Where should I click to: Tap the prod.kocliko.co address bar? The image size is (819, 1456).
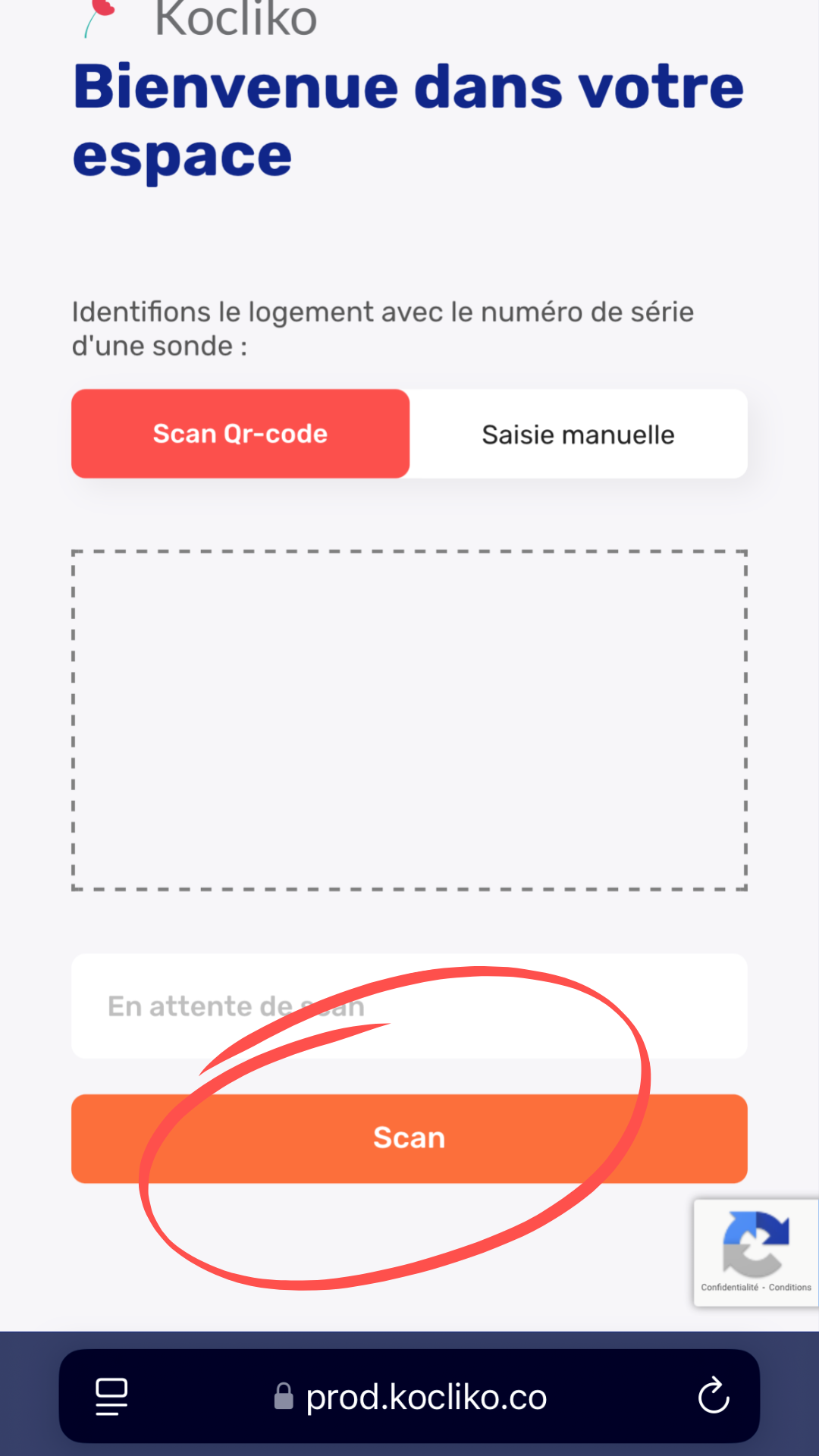[x=425, y=1397]
